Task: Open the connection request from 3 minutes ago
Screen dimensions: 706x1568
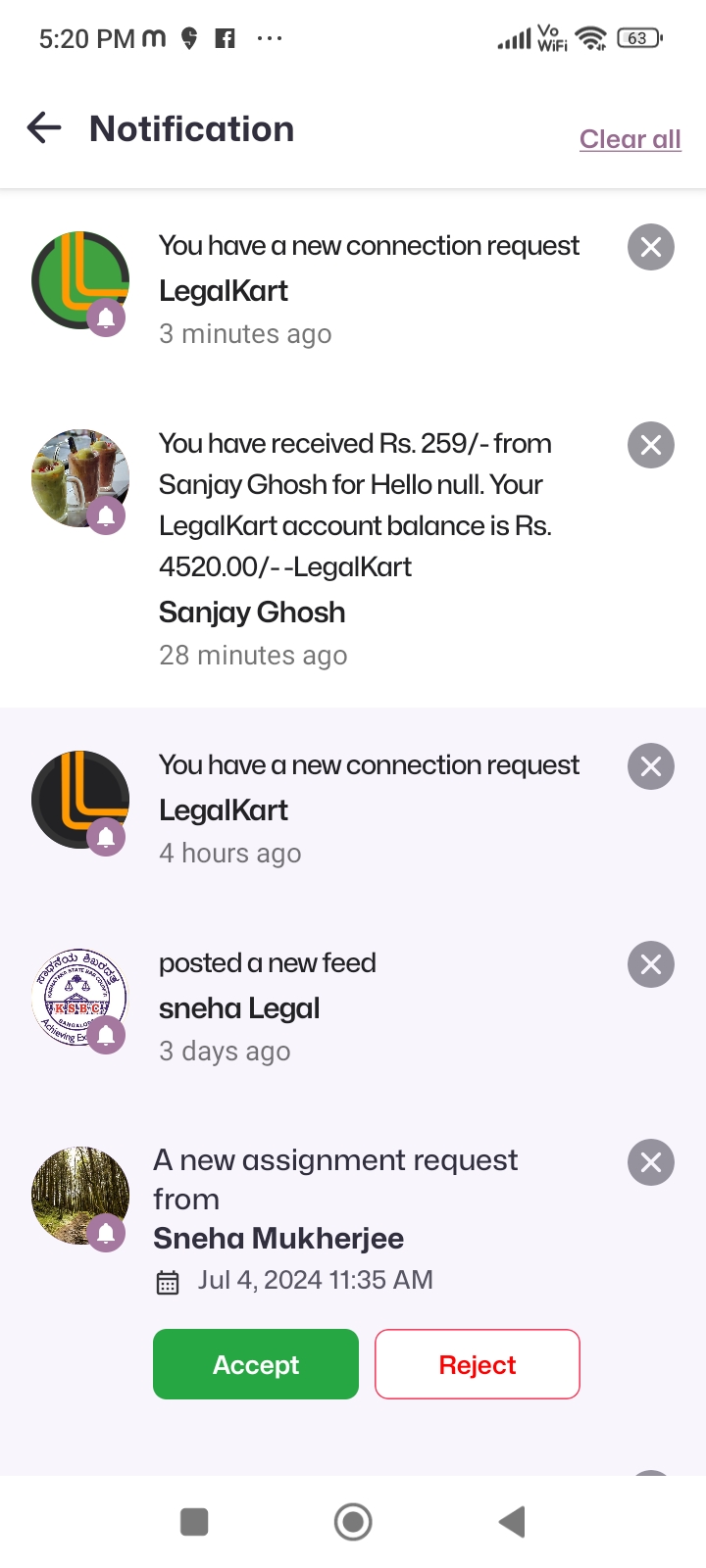Action: 369,290
